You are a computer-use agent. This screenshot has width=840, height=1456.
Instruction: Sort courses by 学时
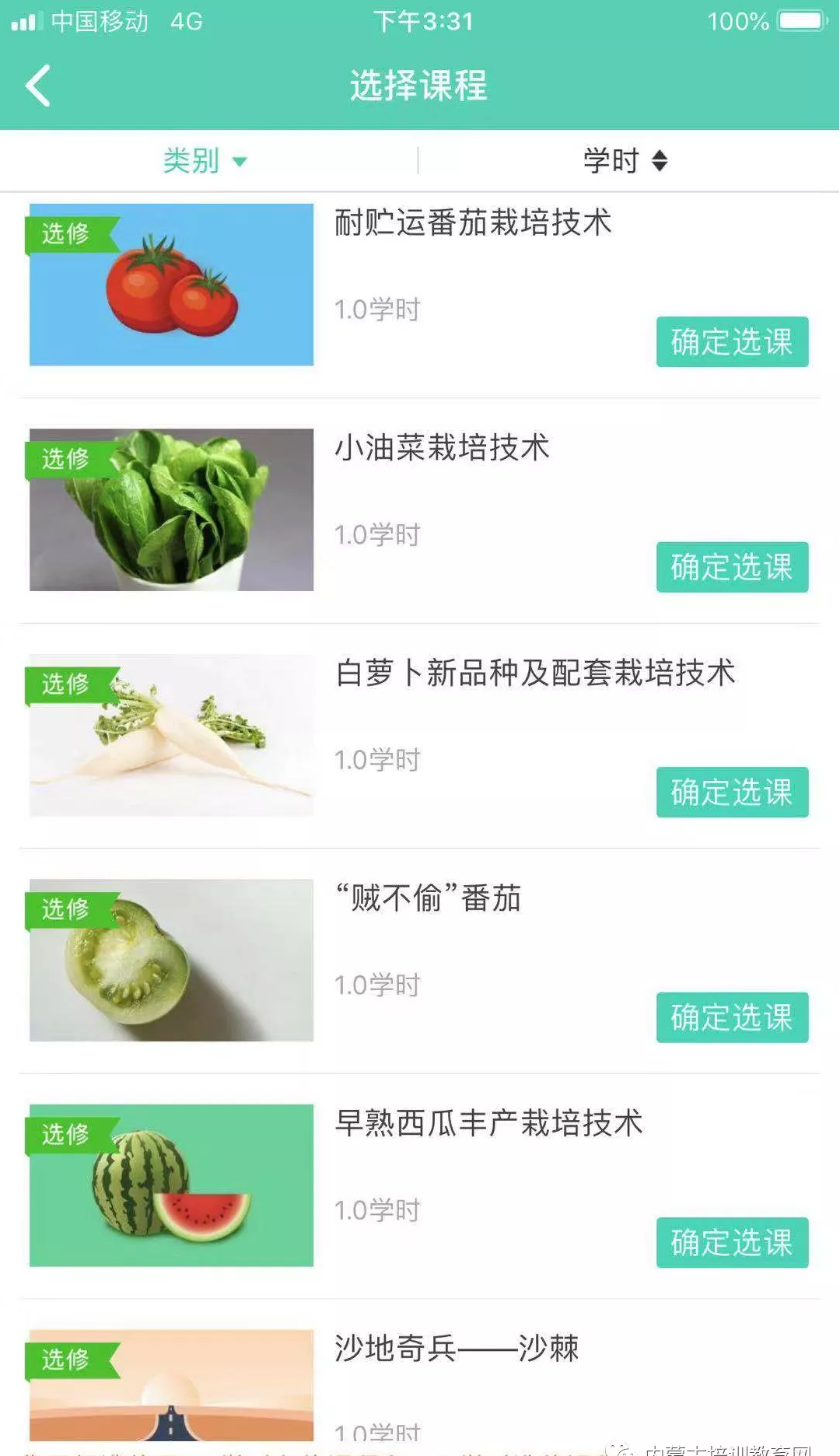[625, 161]
